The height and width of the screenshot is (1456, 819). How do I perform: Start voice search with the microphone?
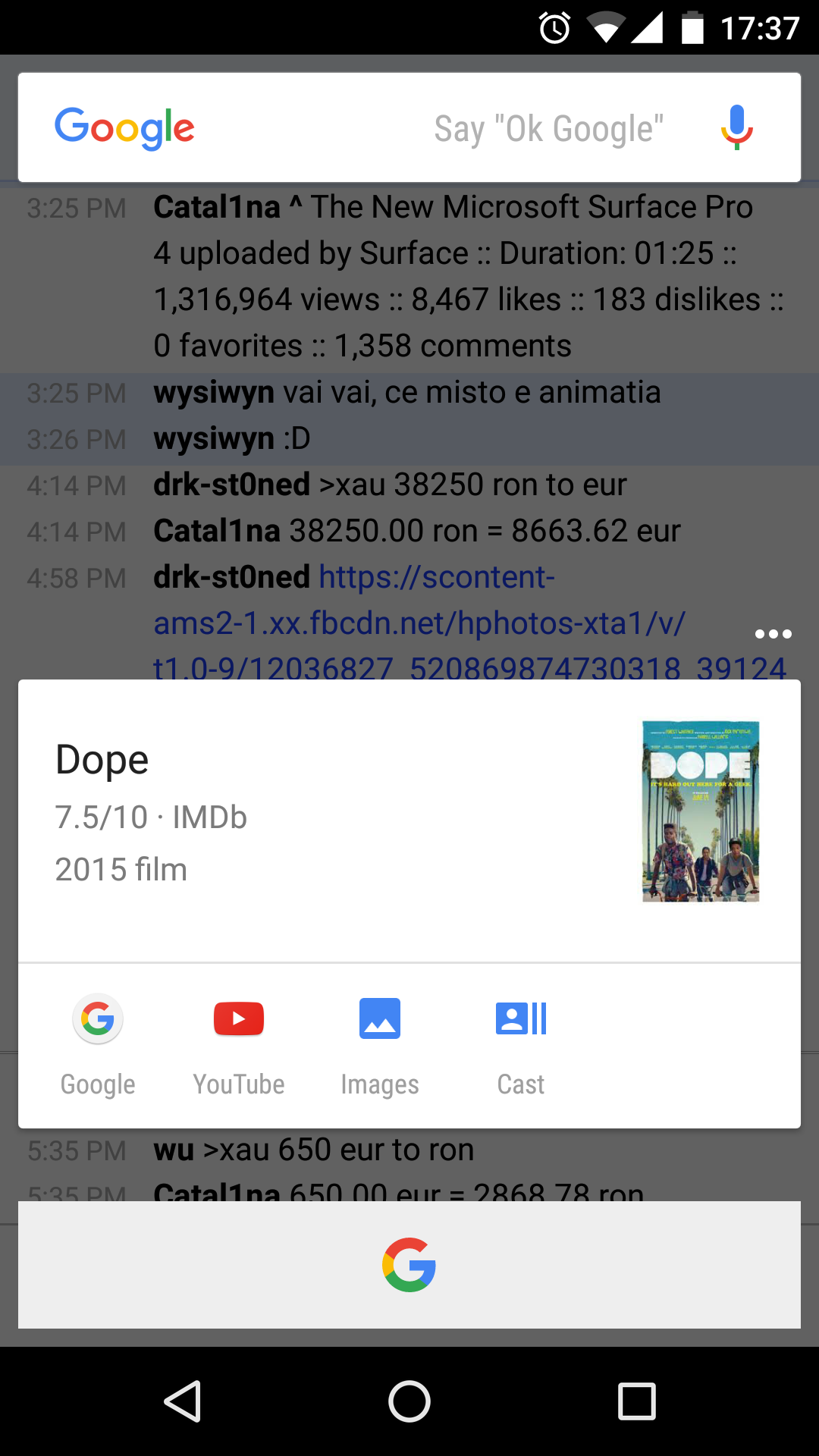736,127
